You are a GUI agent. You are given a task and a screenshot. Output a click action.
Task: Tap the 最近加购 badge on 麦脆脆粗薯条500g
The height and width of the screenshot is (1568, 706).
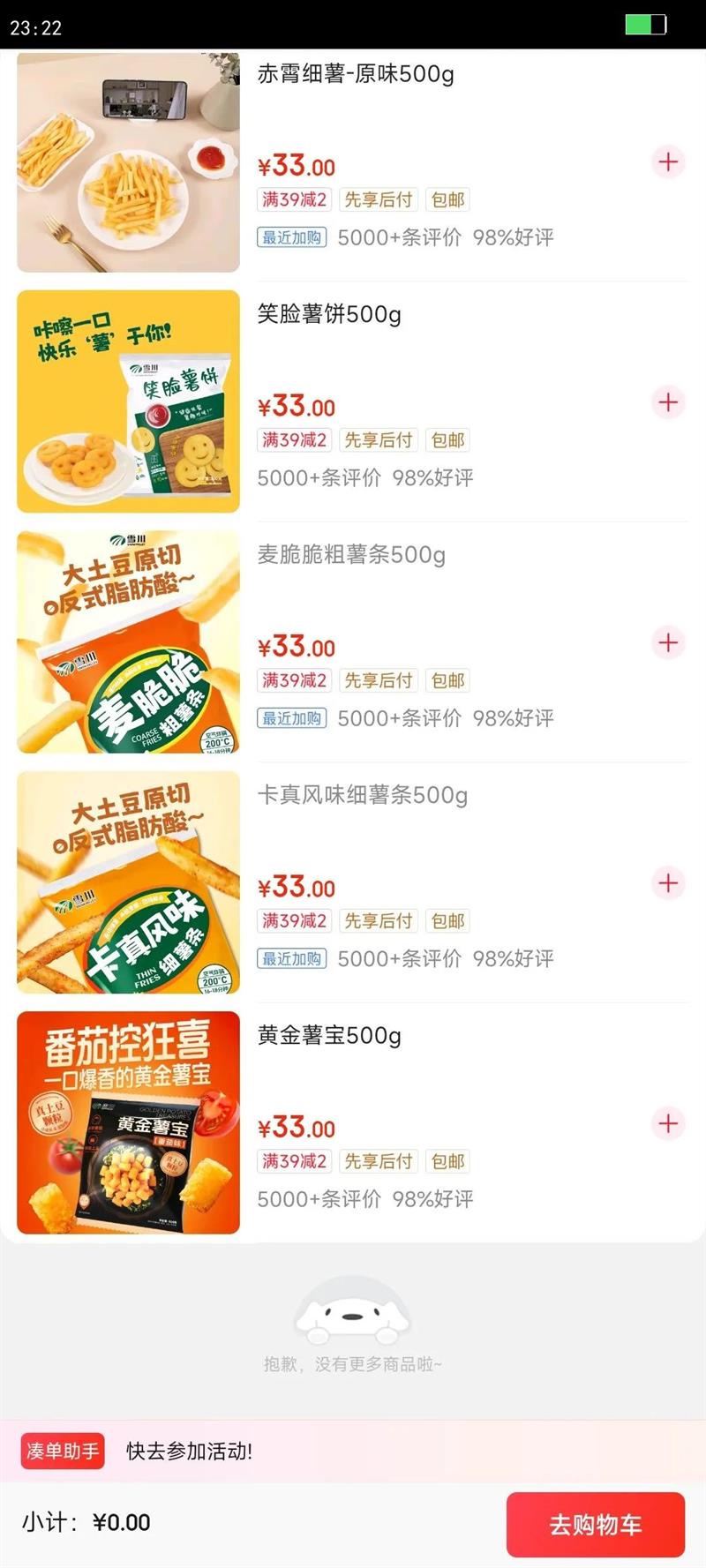(291, 718)
